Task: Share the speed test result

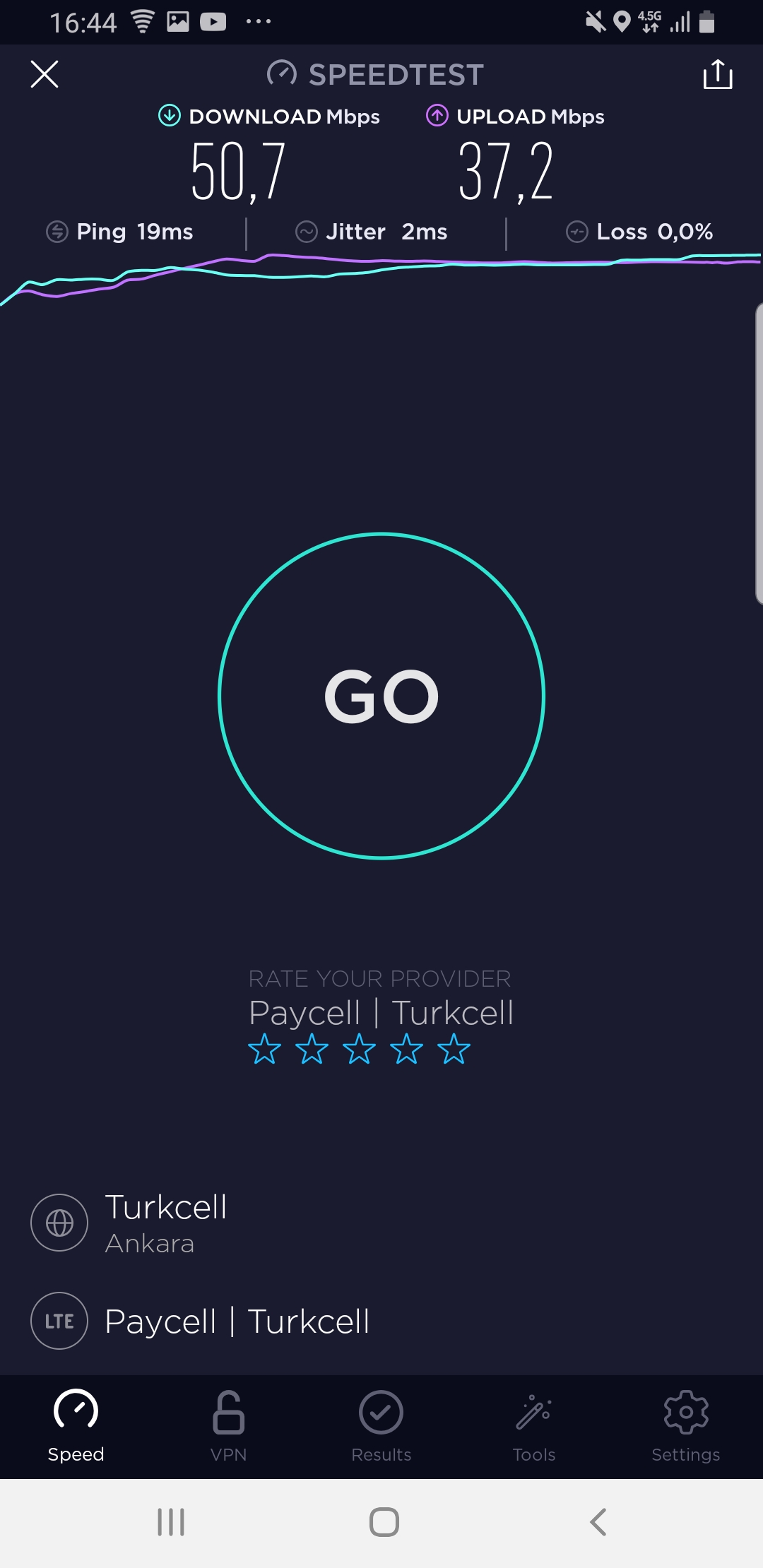Action: point(718,74)
